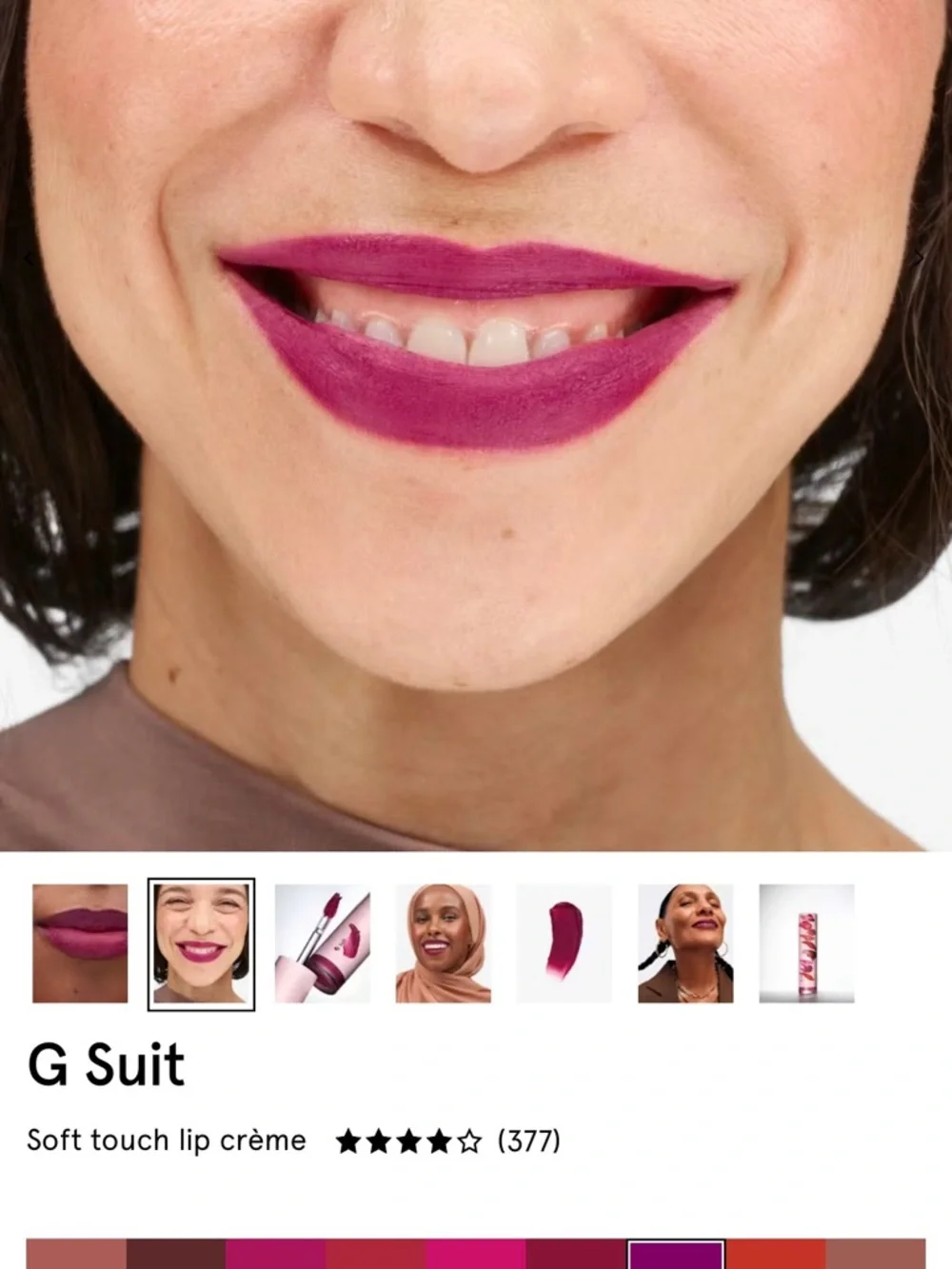Open the standing product tube thumbnail
952x1269 pixels.
(x=807, y=945)
